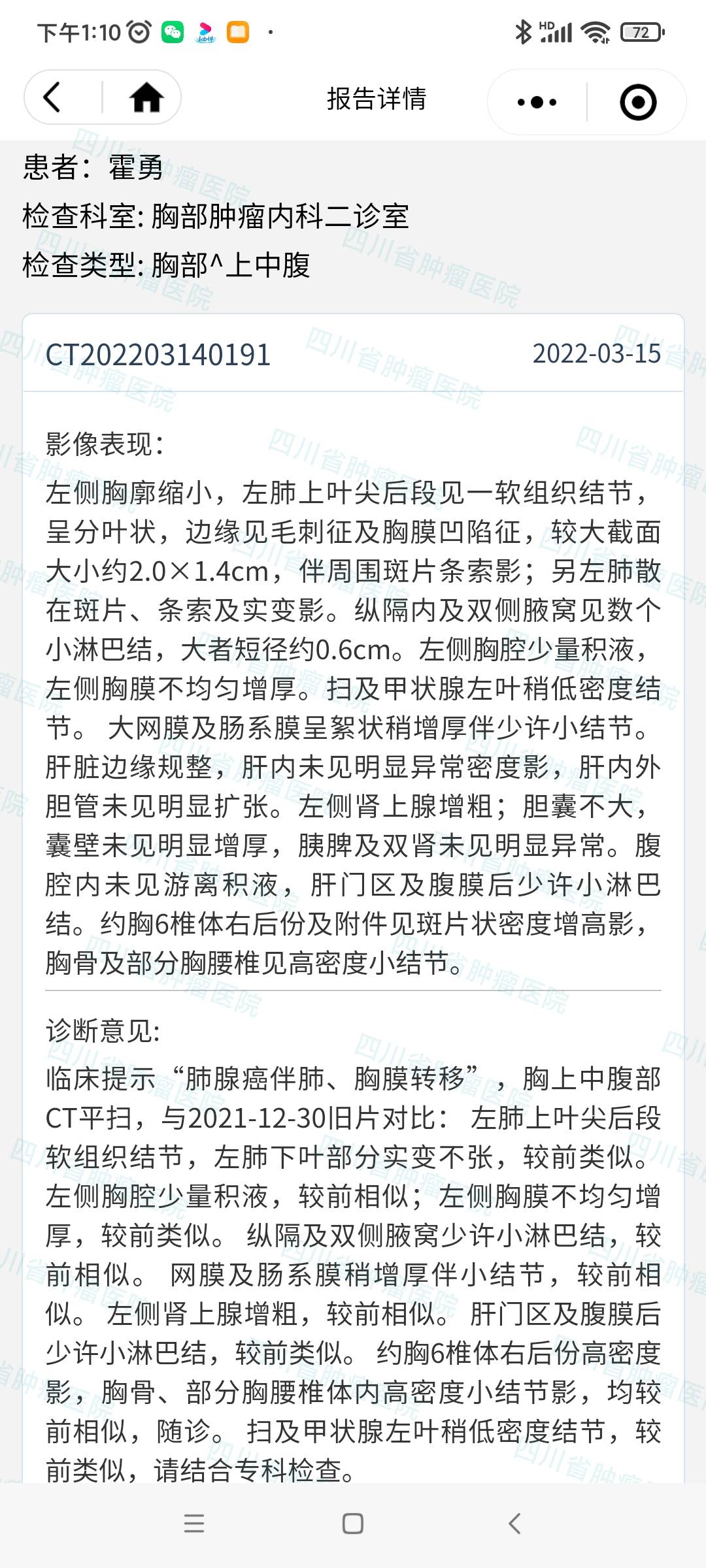706x1568 pixels.
Task: Tap the WeChat icon in the status bar
Action: click(x=171, y=31)
